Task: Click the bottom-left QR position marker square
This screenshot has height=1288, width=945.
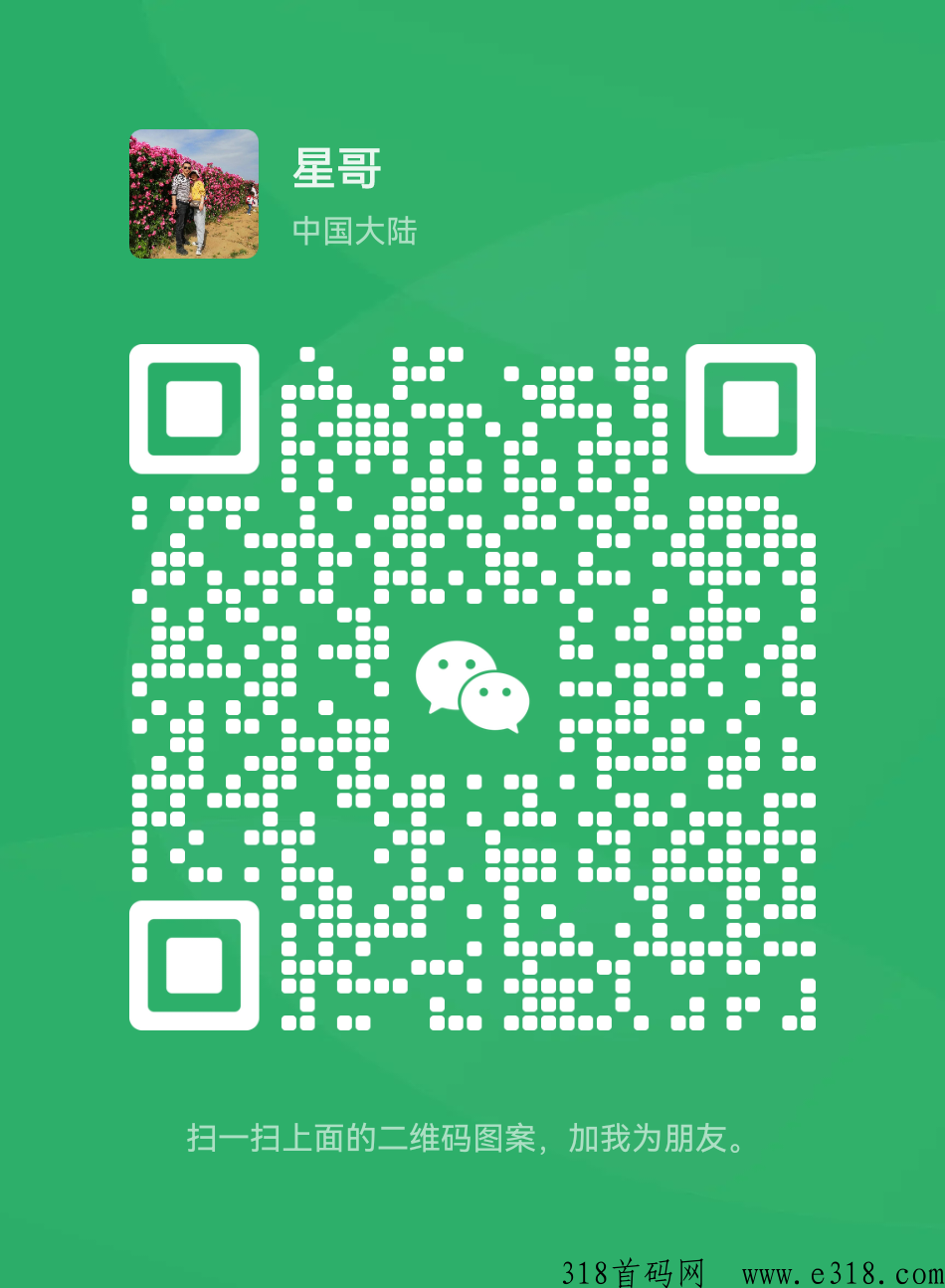Action: [x=195, y=963]
